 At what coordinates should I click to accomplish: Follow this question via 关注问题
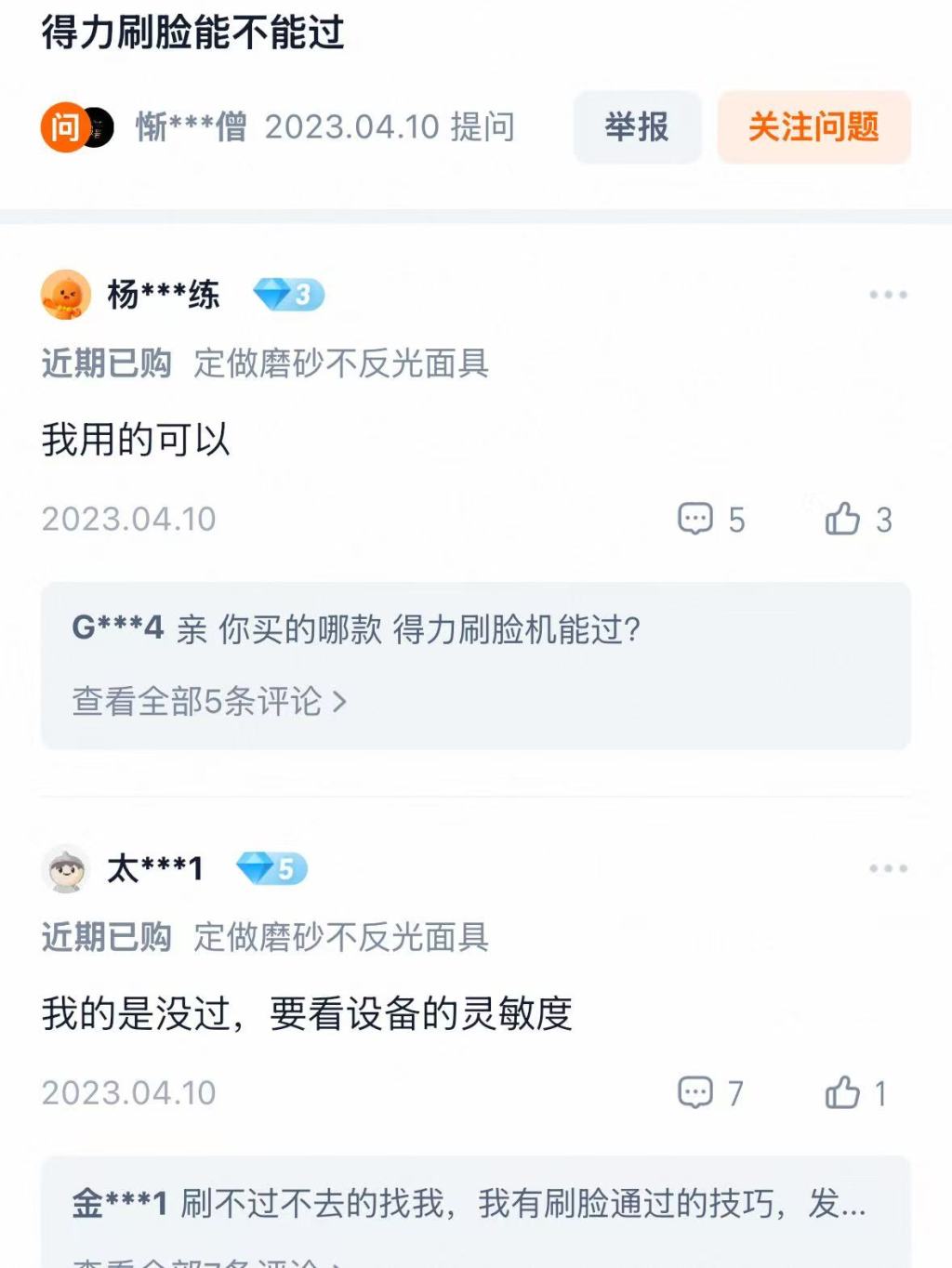tap(813, 127)
